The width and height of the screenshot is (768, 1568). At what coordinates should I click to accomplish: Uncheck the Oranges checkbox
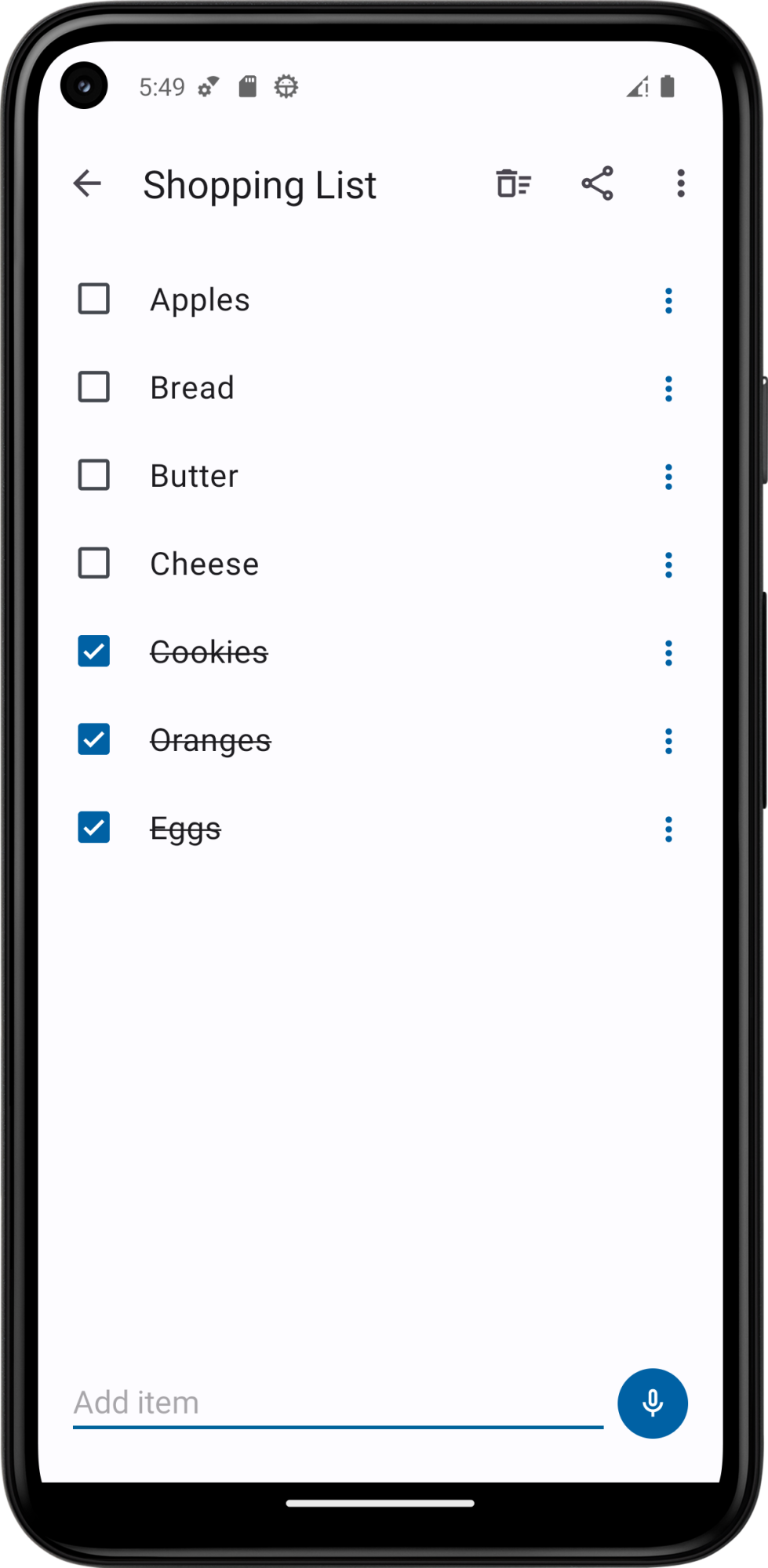click(94, 739)
